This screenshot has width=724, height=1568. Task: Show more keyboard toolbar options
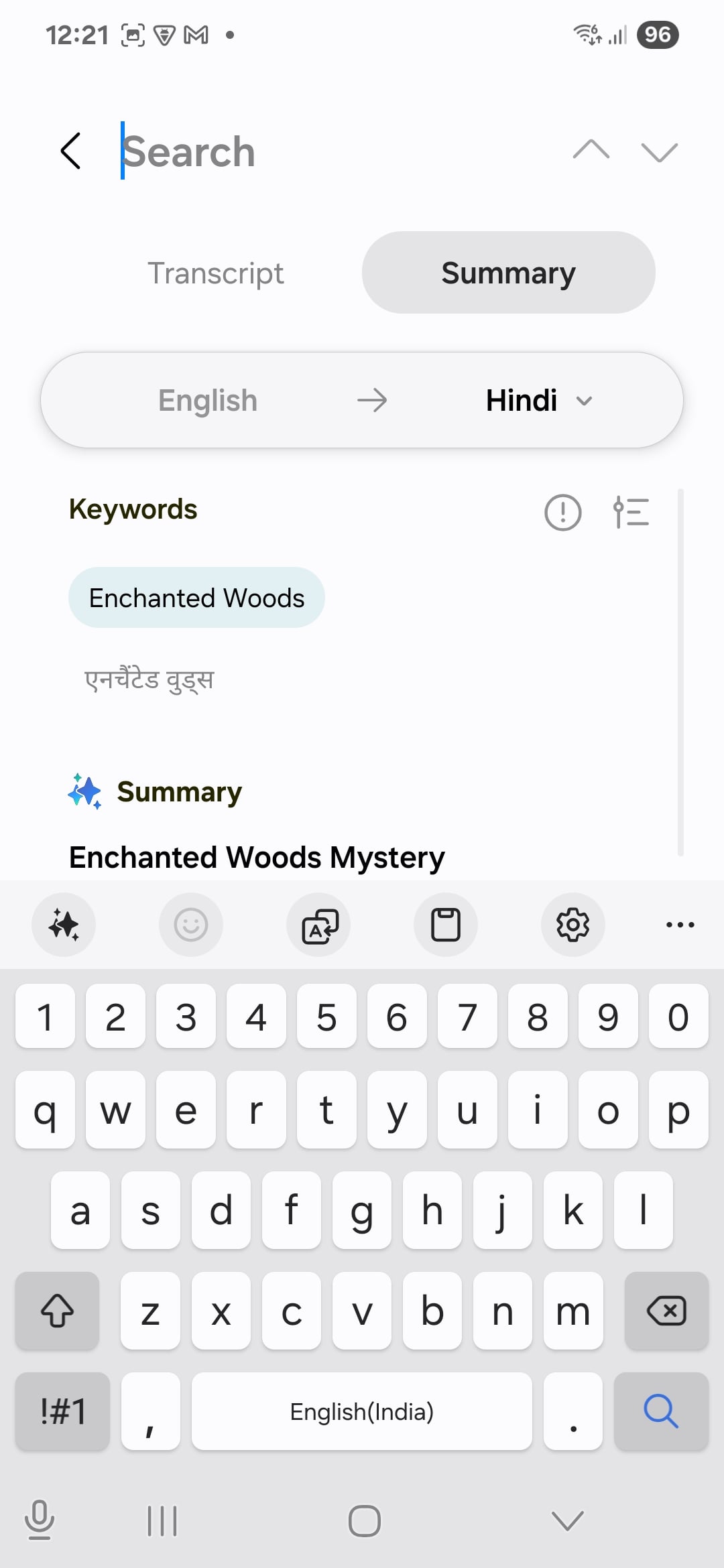pos(680,925)
